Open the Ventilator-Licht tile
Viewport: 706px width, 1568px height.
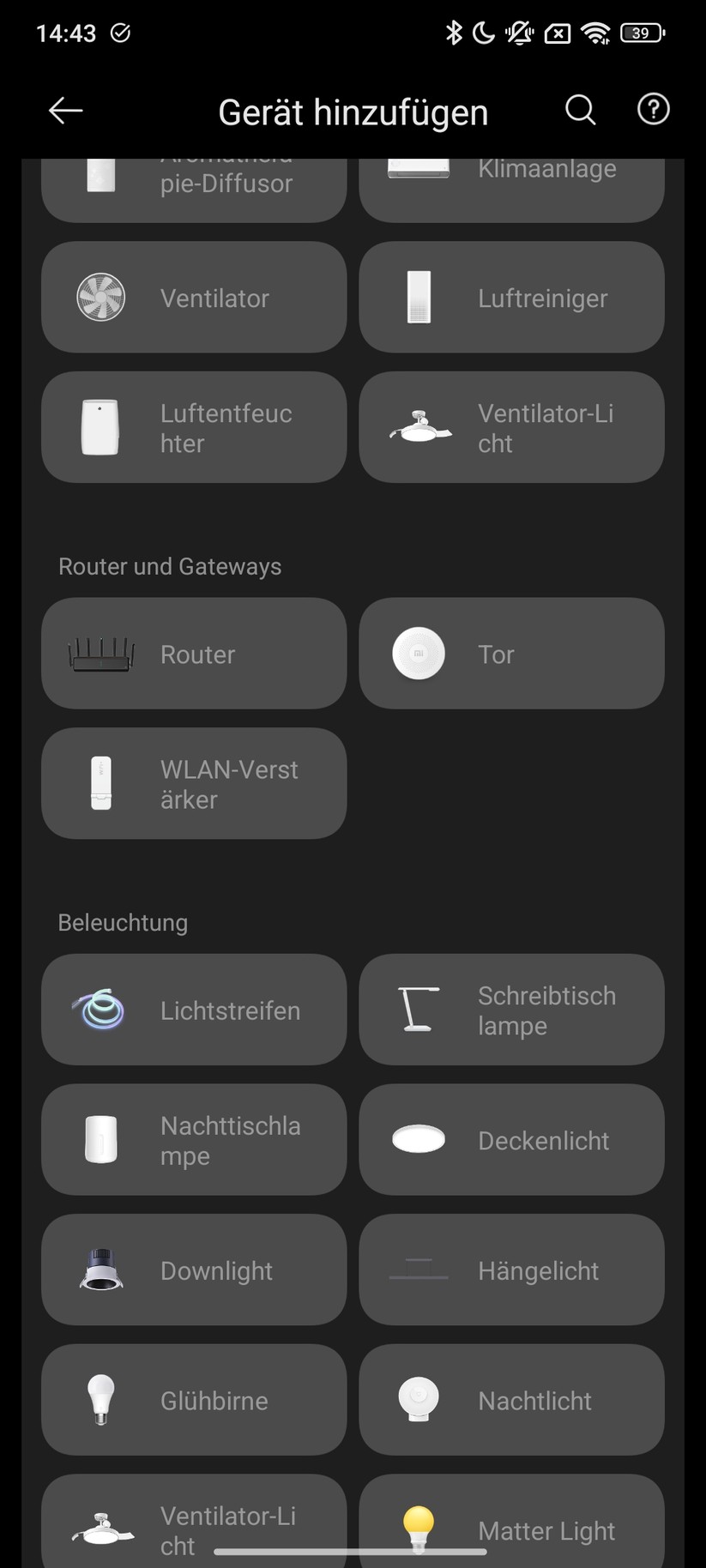pyautogui.click(x=511, y=426)
